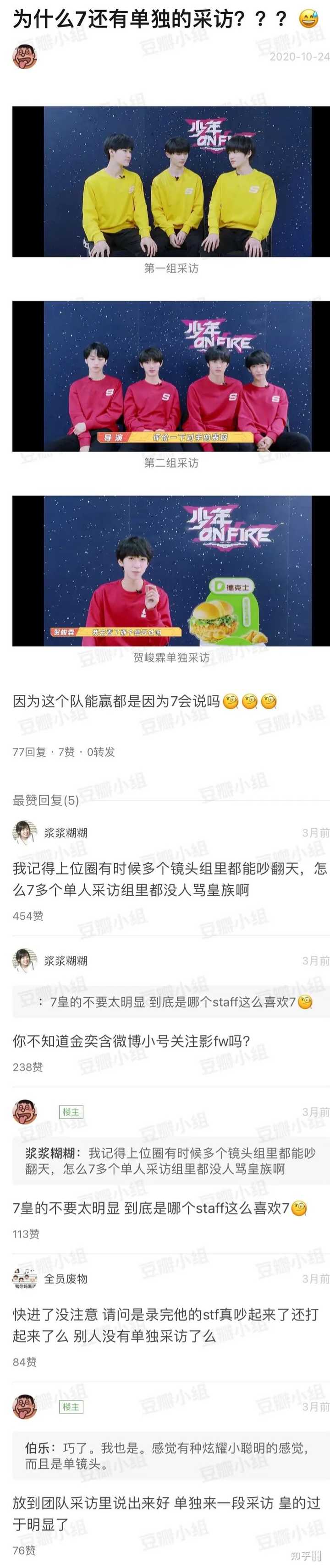The height and width of the screenshot is (1568, 330).
Task: Like the 楼主 reply with 113赞
Action: [x=26, y=1217]
